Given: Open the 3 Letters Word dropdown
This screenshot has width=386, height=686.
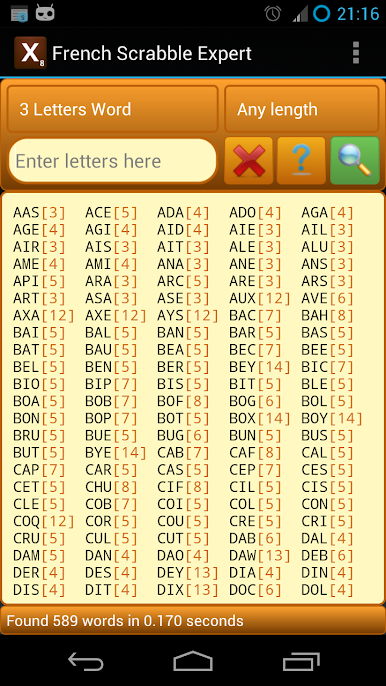Looking at the screenshot, I should (112, 109).
